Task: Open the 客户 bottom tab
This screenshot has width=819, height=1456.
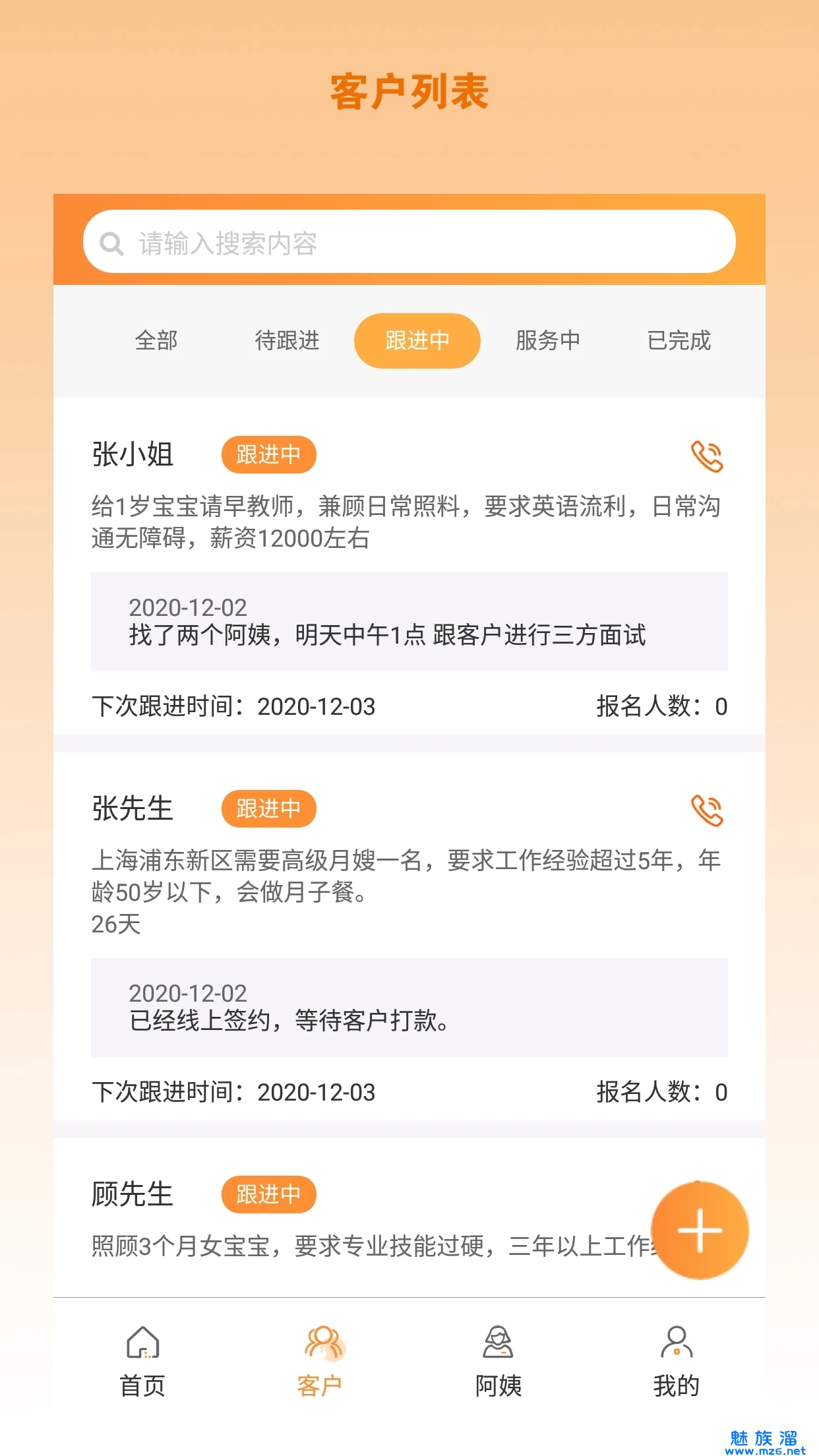Action: click(x=320, y=1362)
